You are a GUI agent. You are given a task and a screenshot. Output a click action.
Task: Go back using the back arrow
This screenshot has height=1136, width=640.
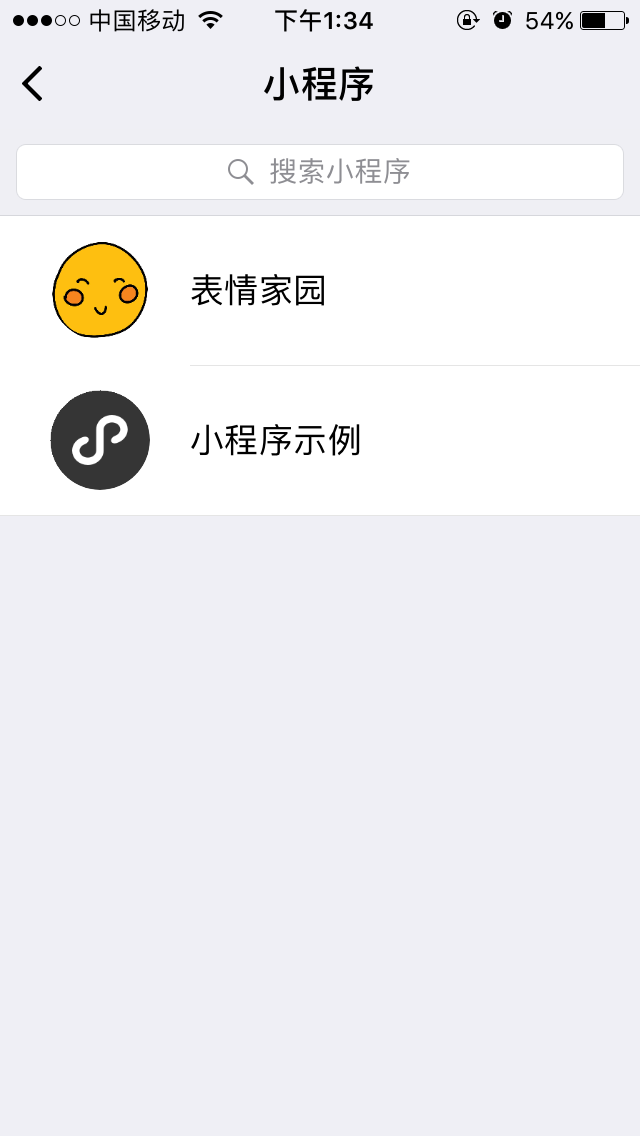tap(33, 84)
